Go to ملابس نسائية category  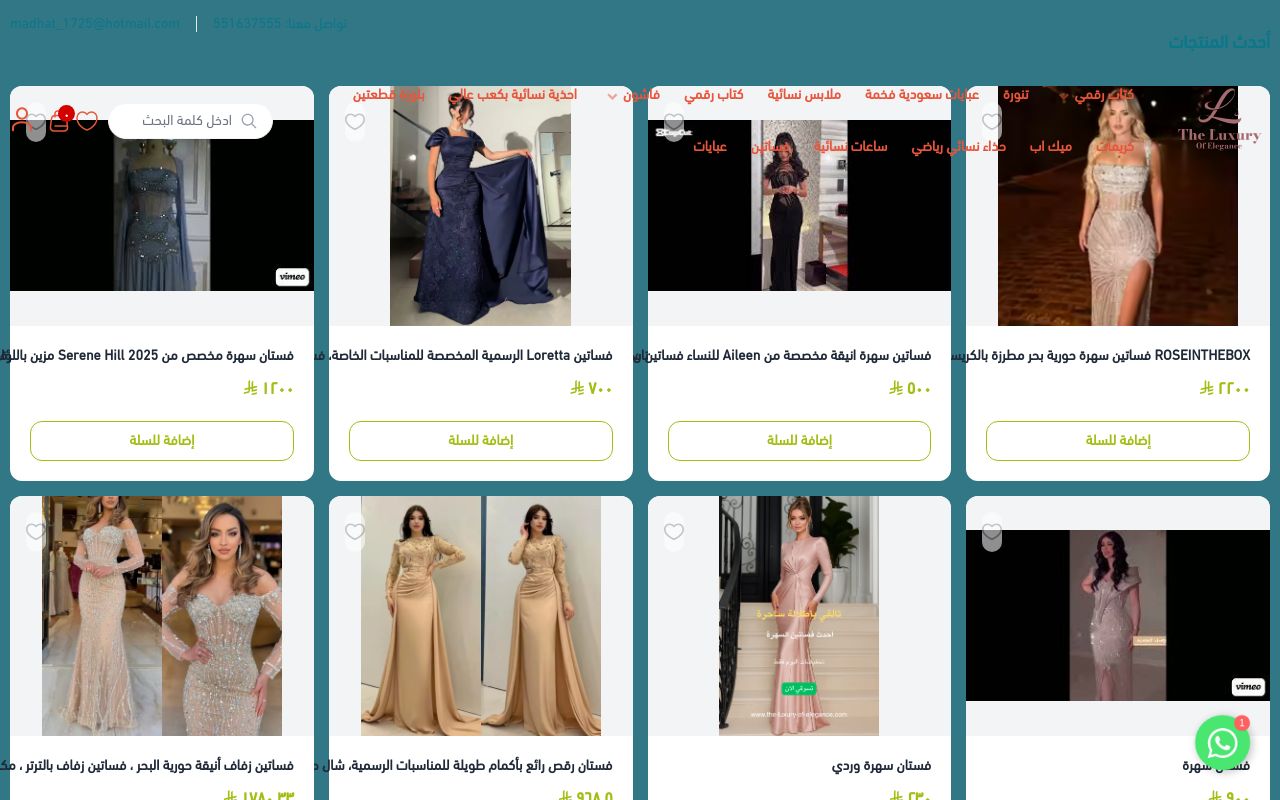804,95
